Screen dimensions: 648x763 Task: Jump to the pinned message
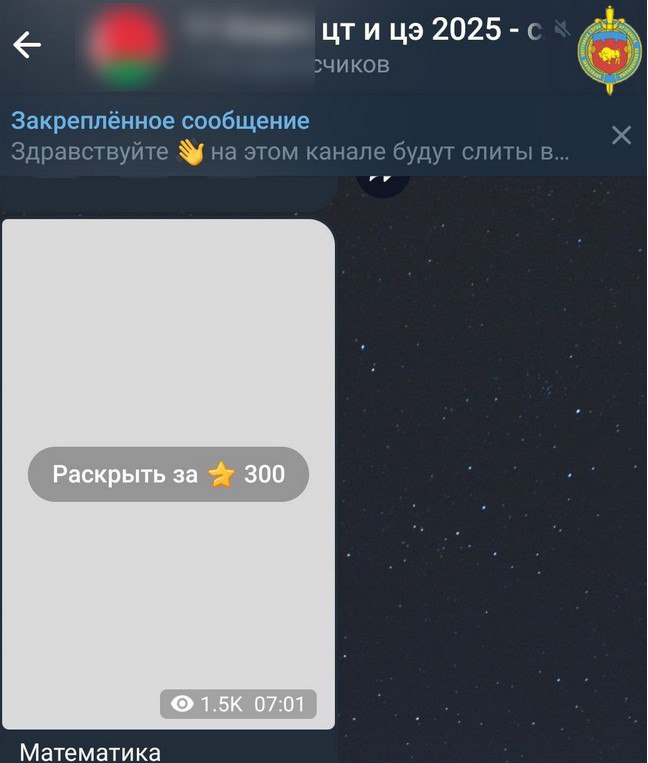click(x=290, y=136)
